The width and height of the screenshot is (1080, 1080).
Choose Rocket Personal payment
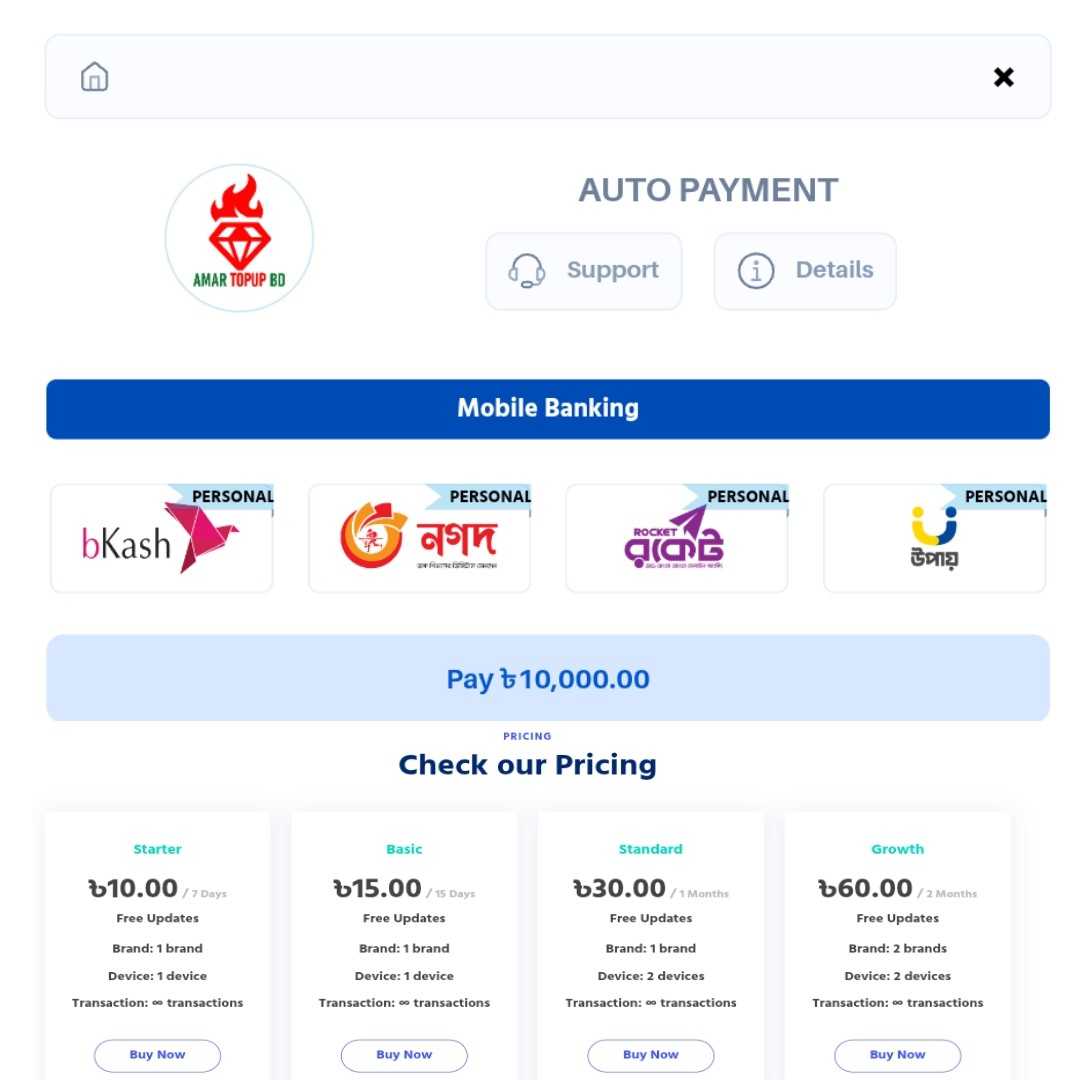677,539
